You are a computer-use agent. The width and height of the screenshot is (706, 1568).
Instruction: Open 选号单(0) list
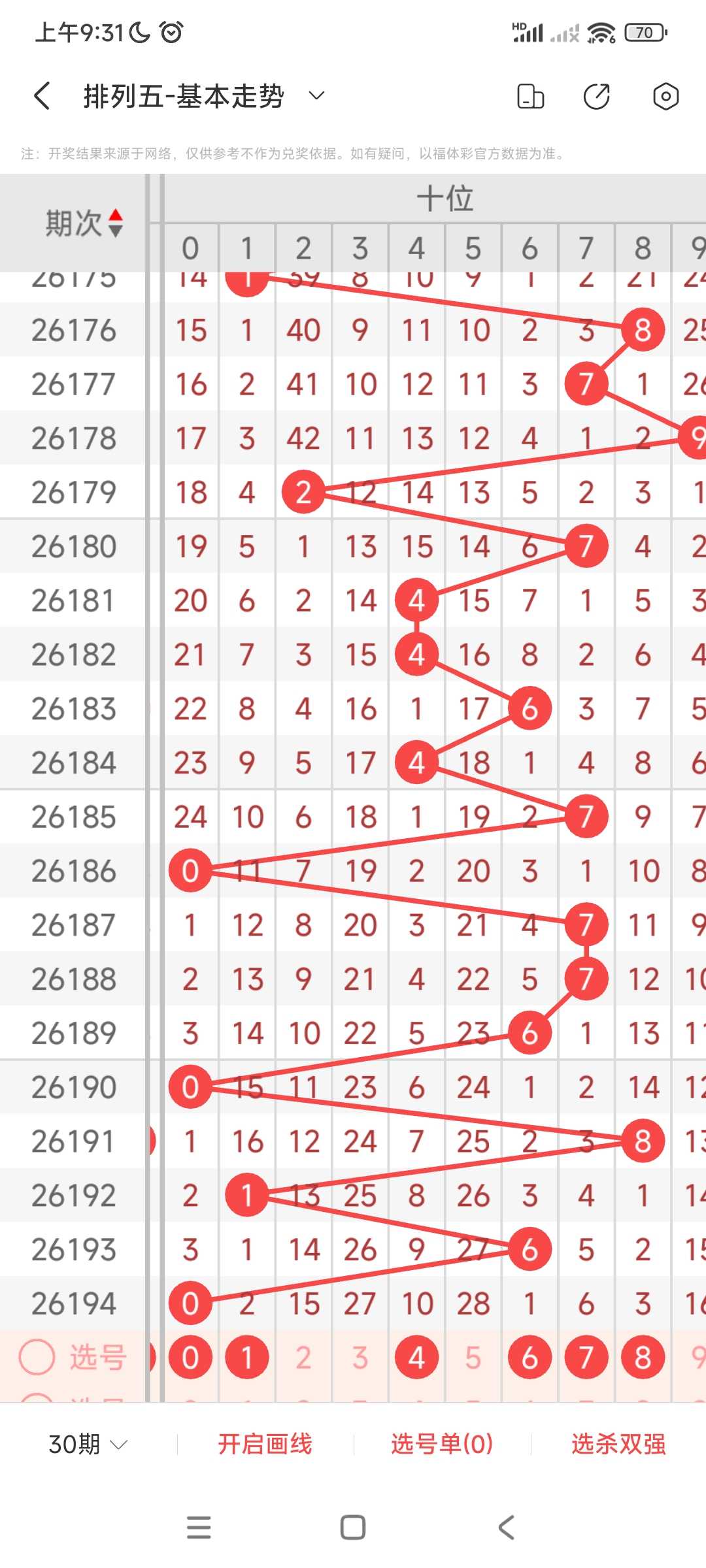(x=442, y=1444)
